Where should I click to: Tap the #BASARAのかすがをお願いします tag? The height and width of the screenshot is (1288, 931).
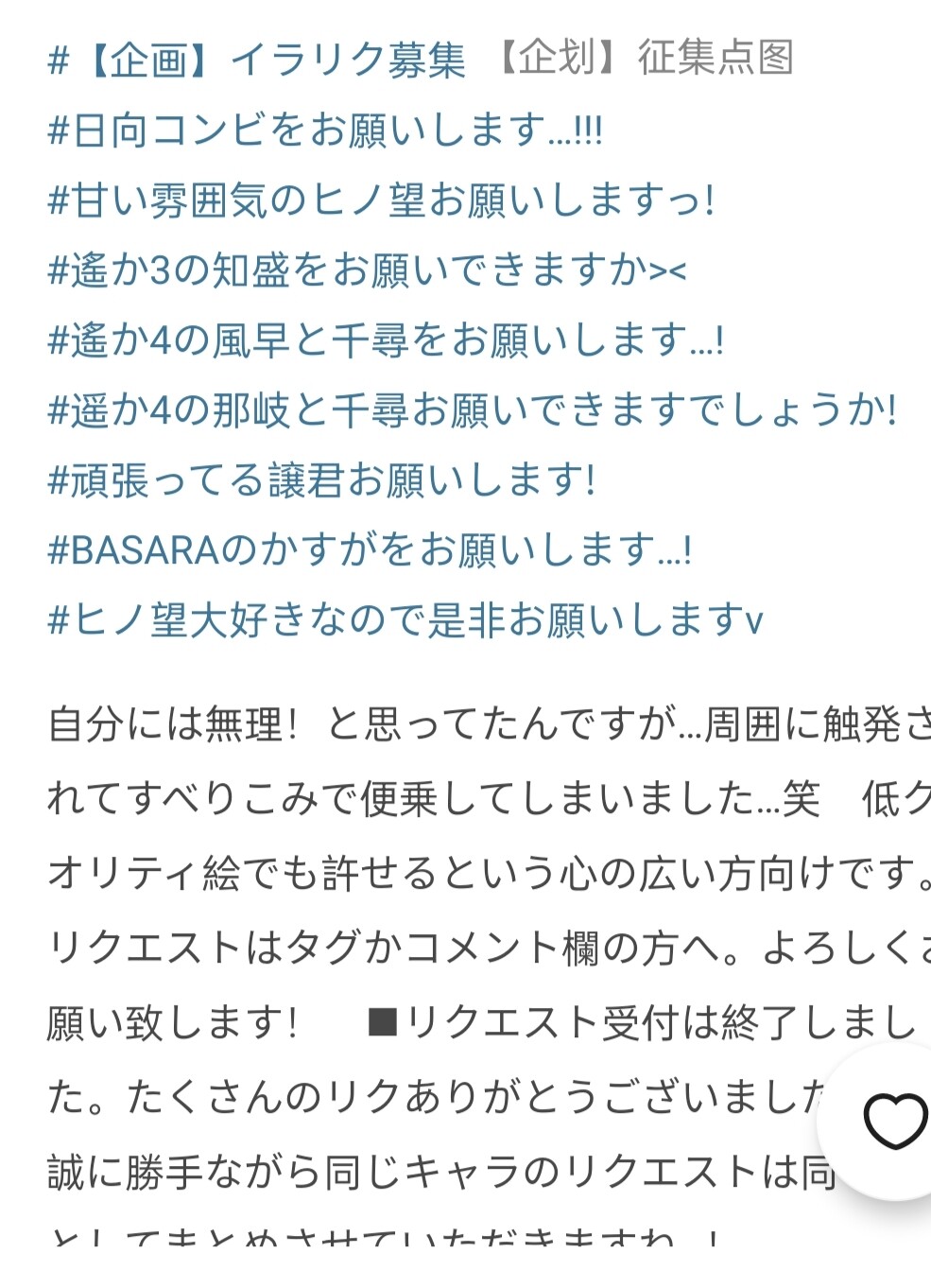point(371,550)
